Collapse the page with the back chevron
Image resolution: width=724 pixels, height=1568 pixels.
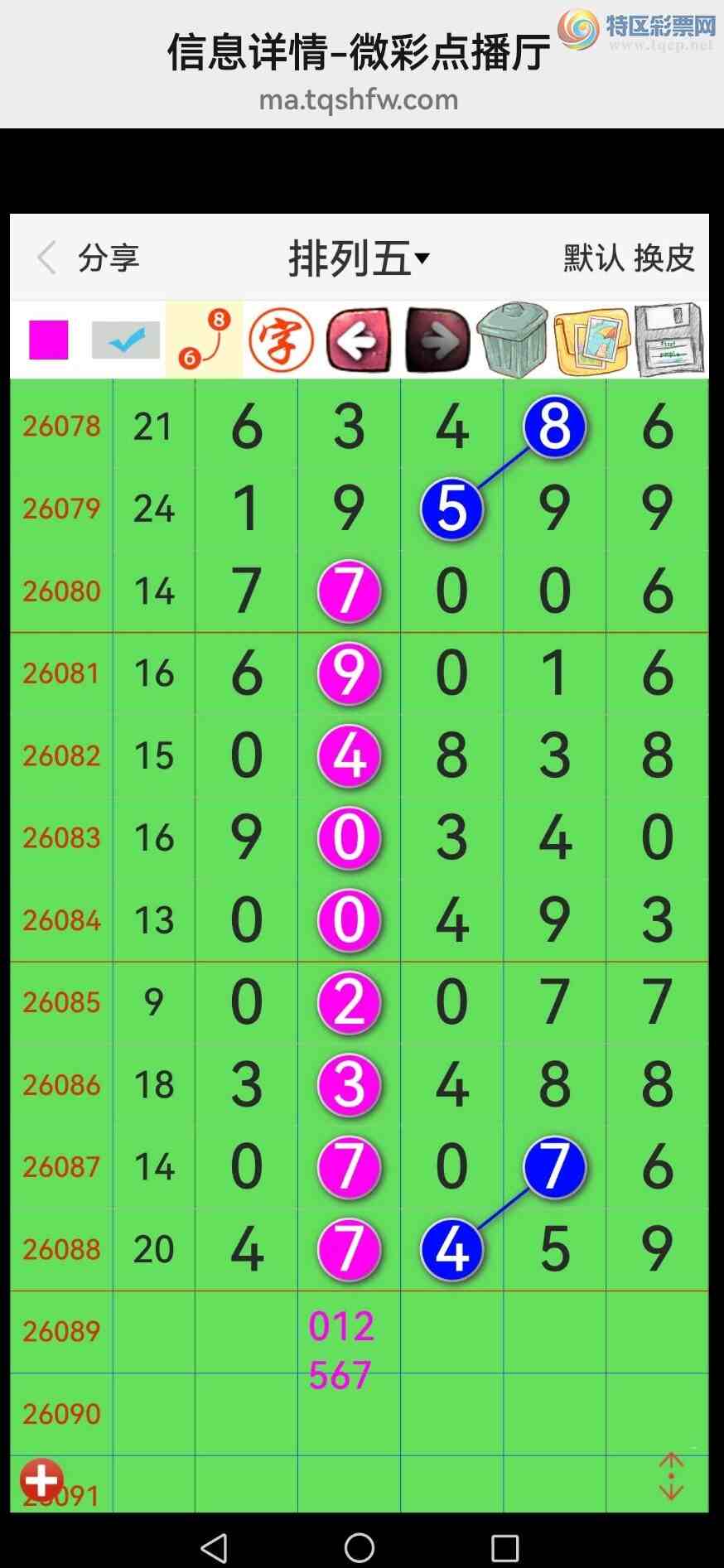point(47,258)
